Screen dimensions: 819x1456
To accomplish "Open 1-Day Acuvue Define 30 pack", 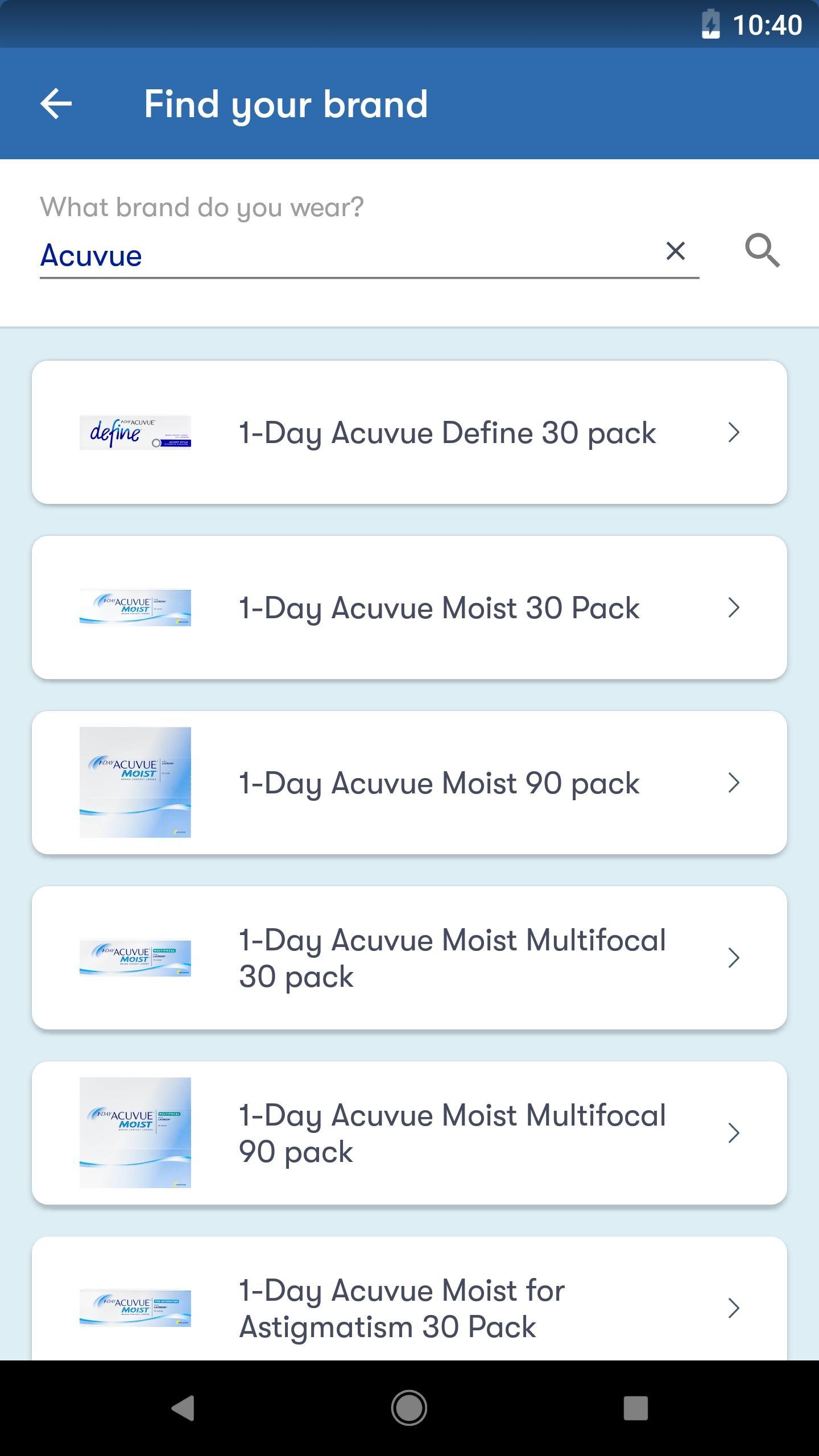I will click(x=409, y=432).
